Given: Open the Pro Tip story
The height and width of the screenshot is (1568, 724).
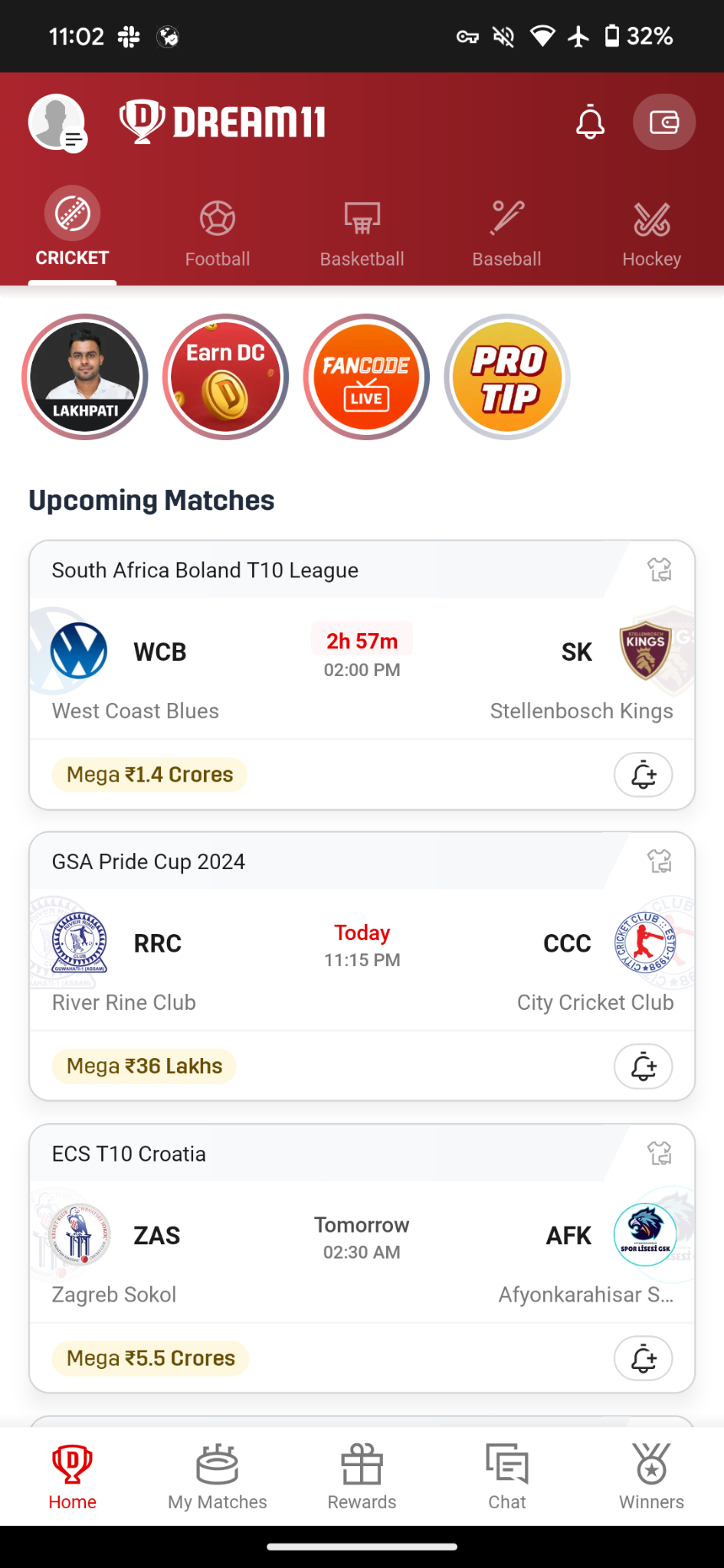Looking at the screenshot, I should click(507, 377).
